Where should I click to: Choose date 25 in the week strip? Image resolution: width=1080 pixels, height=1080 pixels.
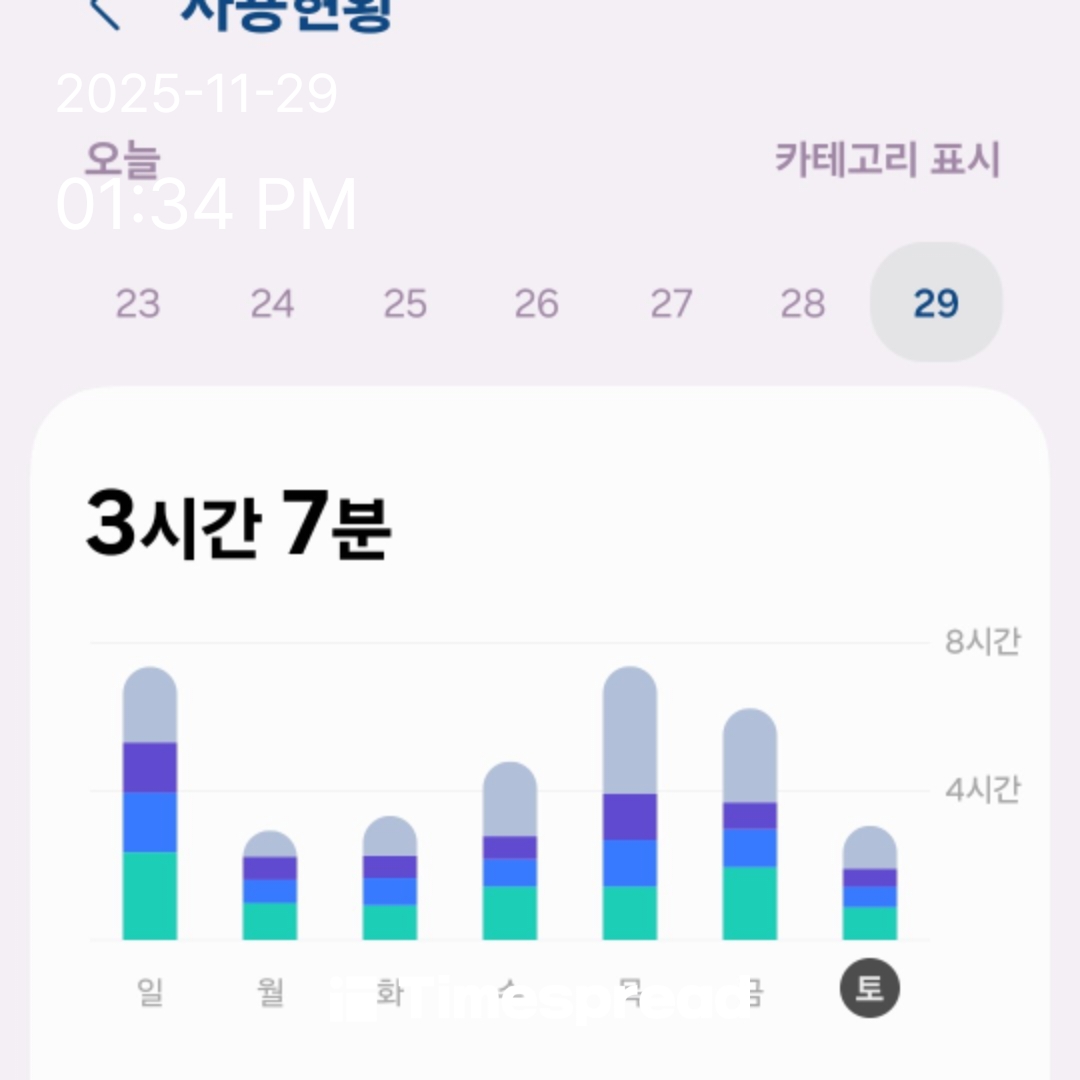pos(405,303)
